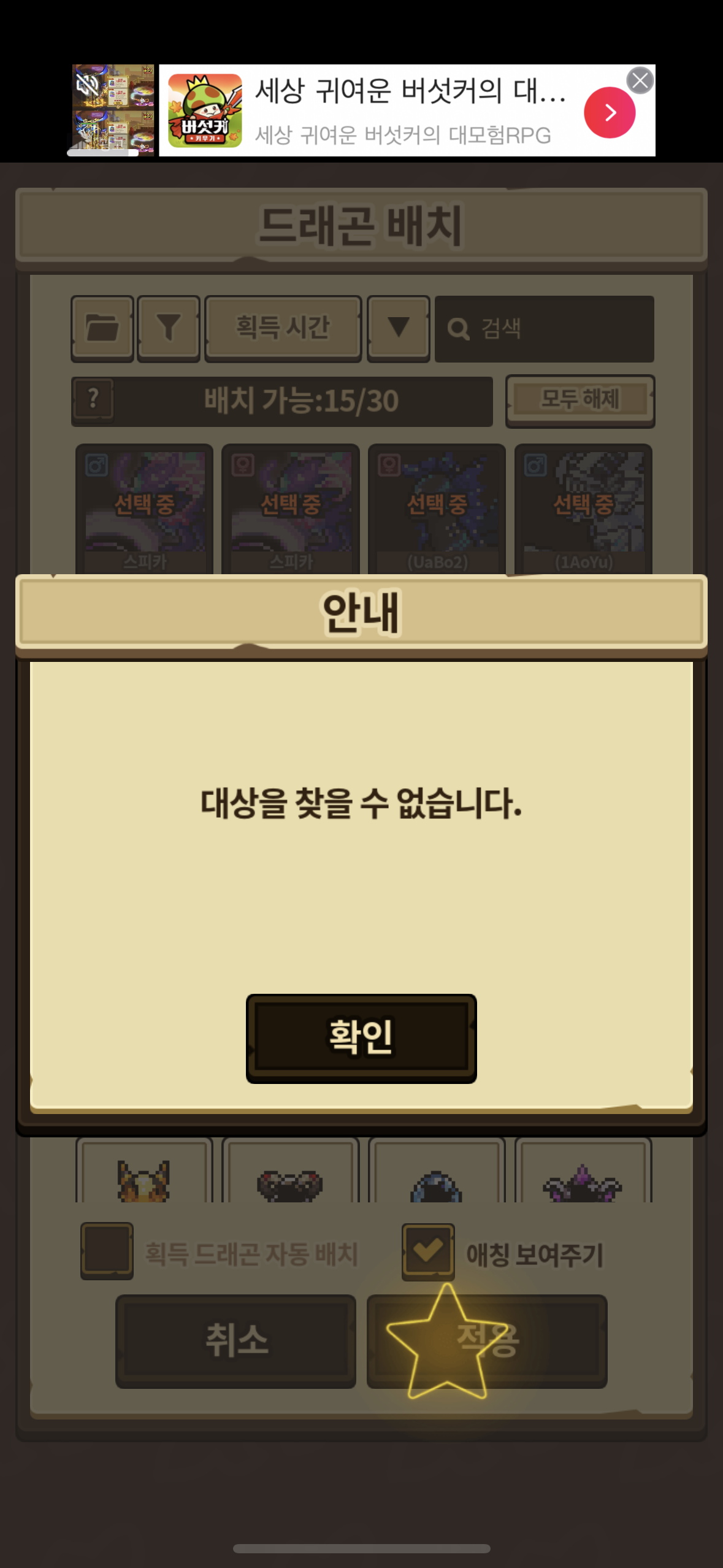This screenshot has width=723, height=1568.
Task: Confirm the notice with the 확인 button
Action: [x=361, y=1038]
